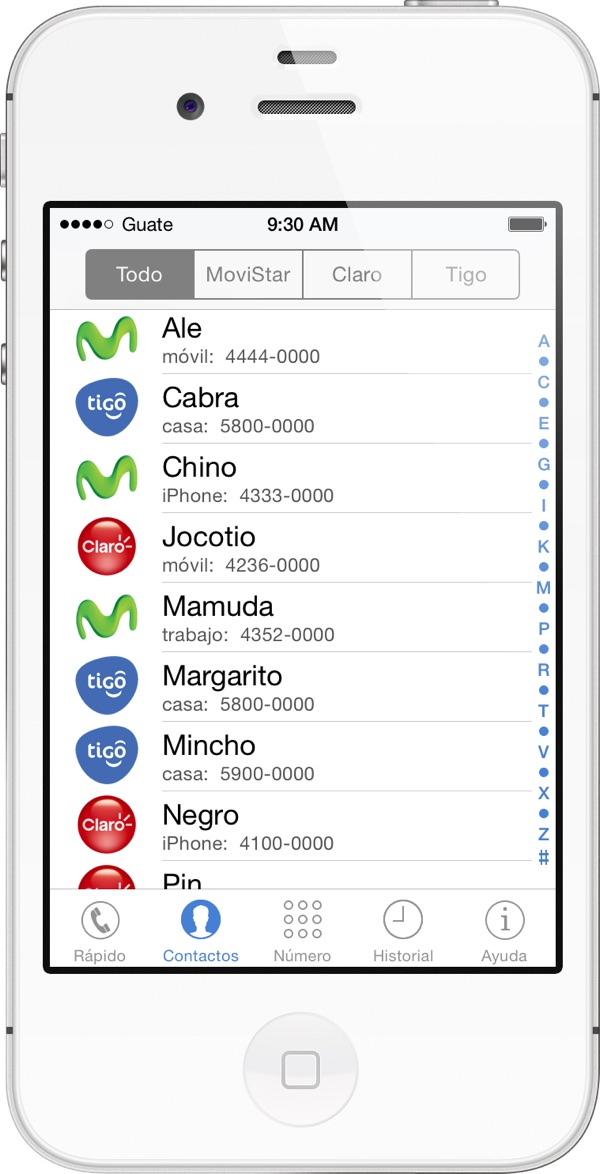Select contact Chino

click(x=291, y=478)
